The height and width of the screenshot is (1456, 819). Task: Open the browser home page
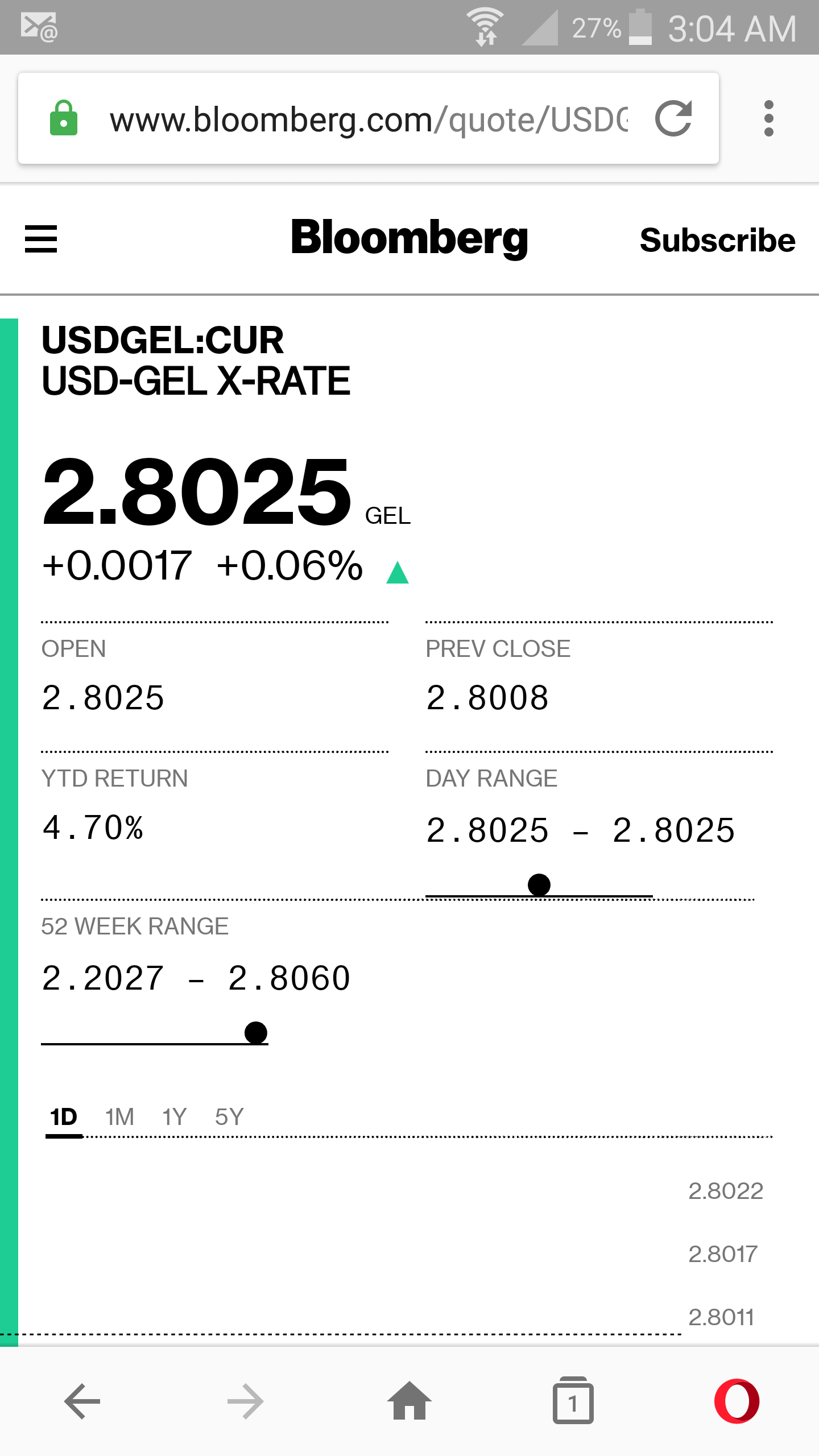409,1401
